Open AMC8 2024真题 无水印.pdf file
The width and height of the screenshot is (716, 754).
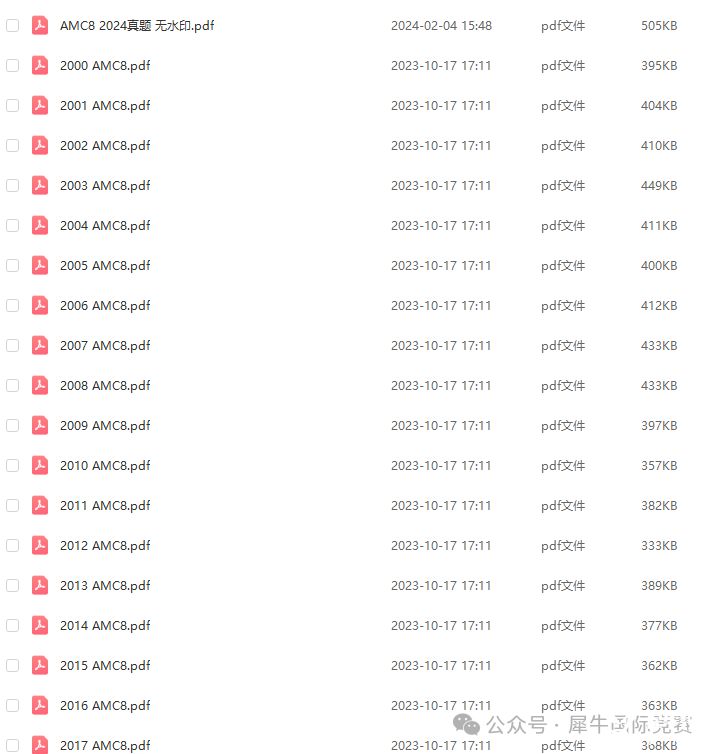click(136, 25)
